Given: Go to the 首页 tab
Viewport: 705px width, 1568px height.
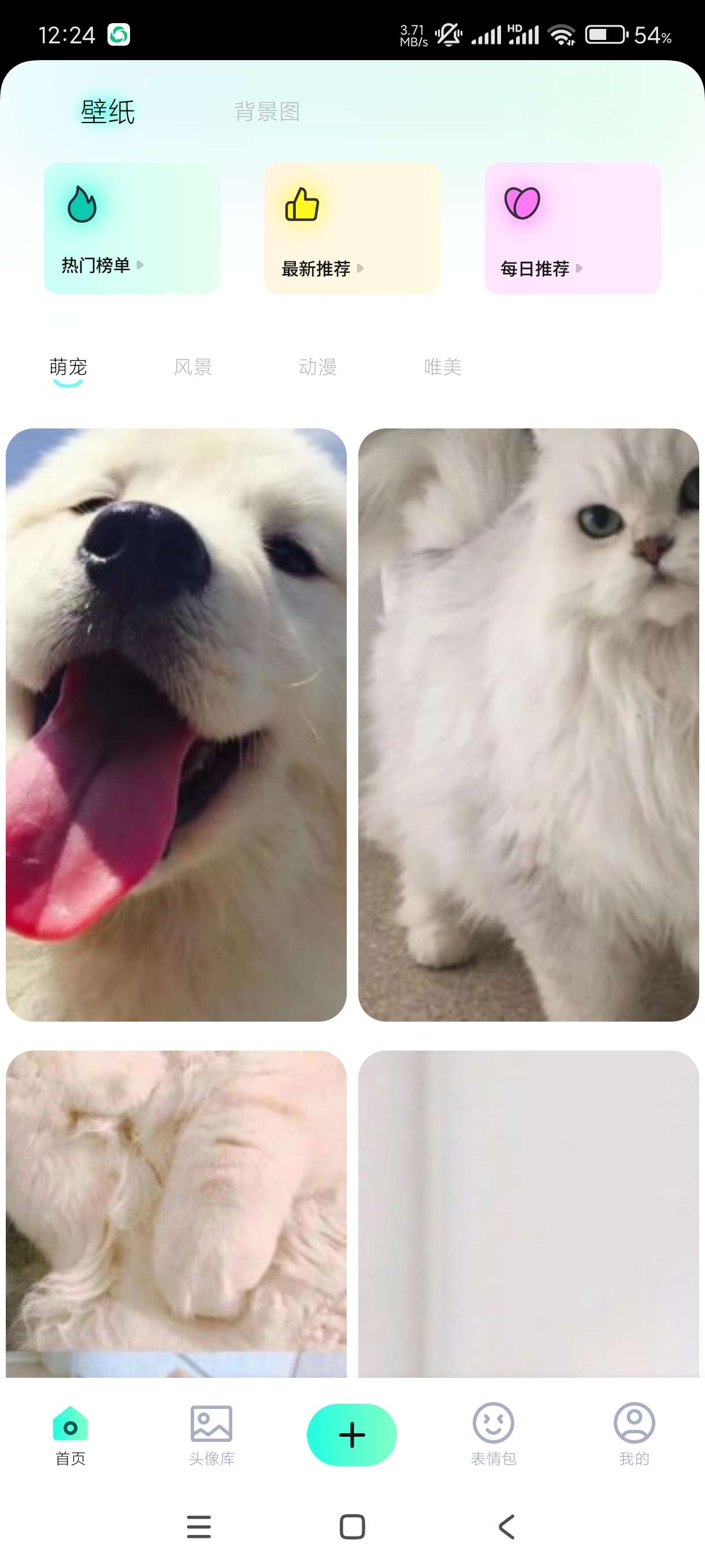Looking at the screenshot, I should (70, 1435).
